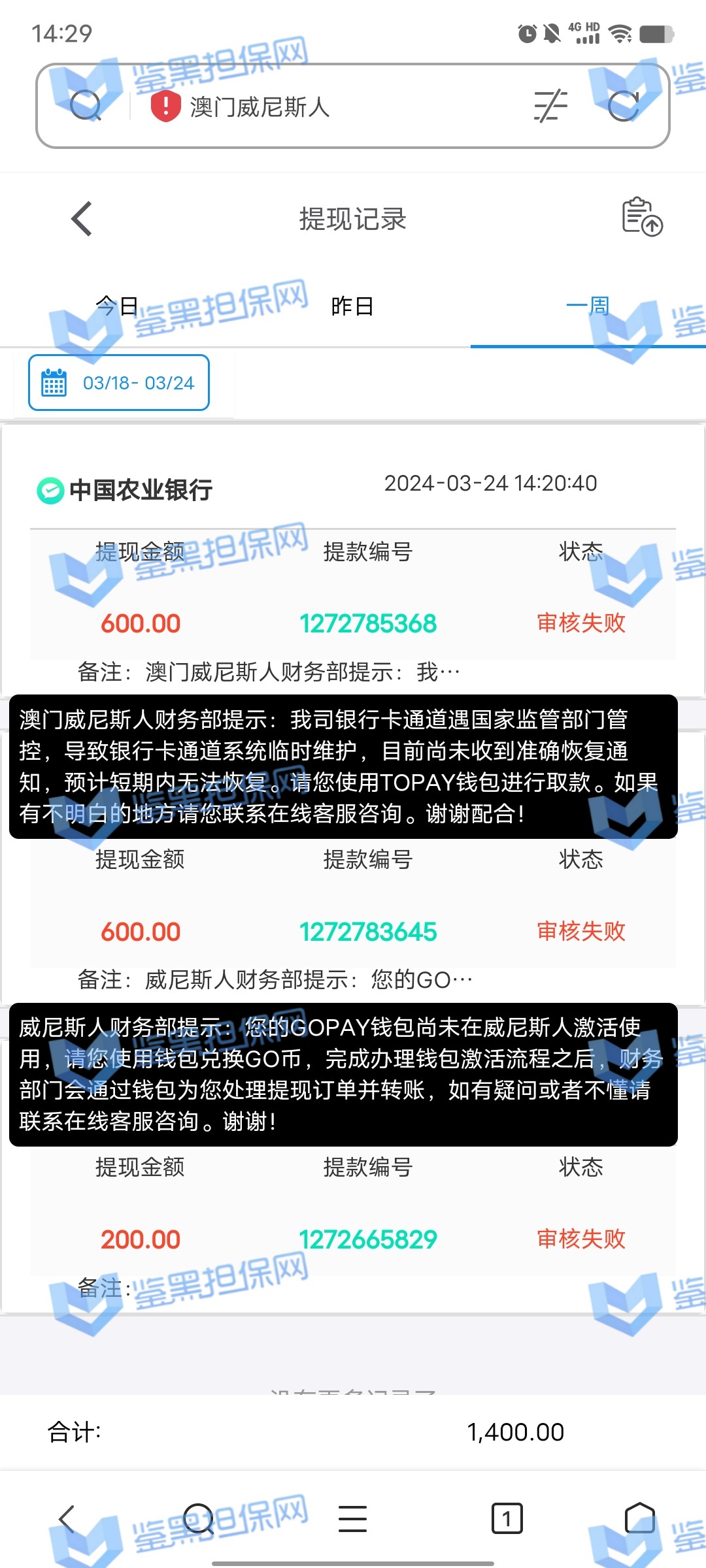The width and height of the screenshot is (706, 1568).
Task: Open browser page settings icon
Action: tap(550, 106)
